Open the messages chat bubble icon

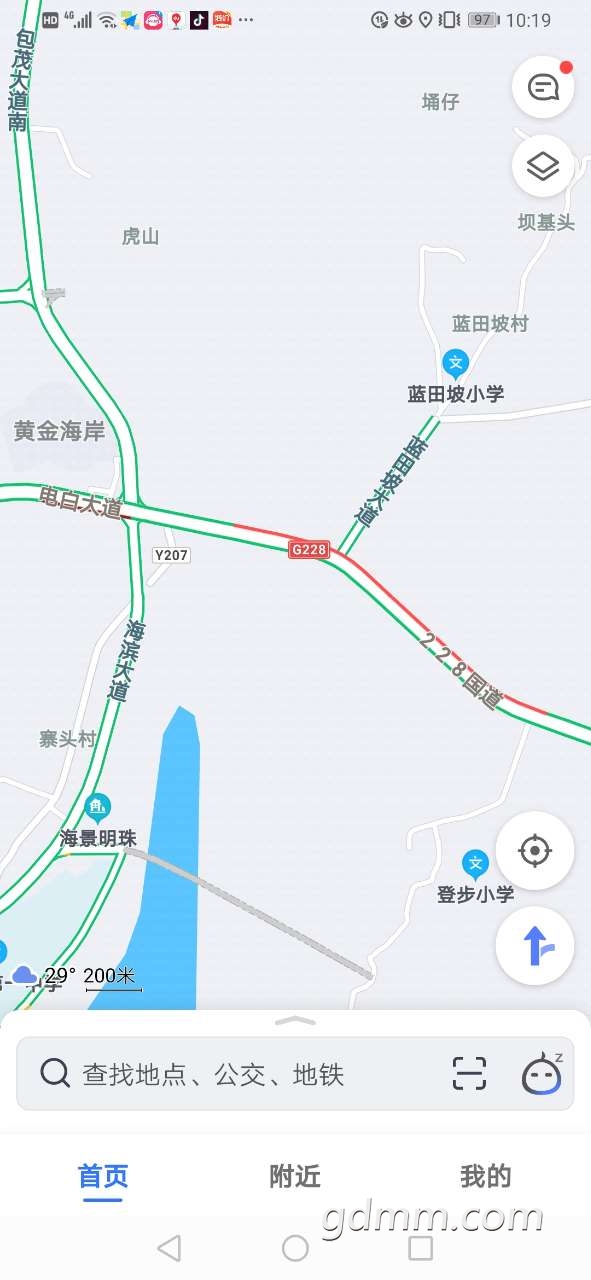tap(543, 87)
